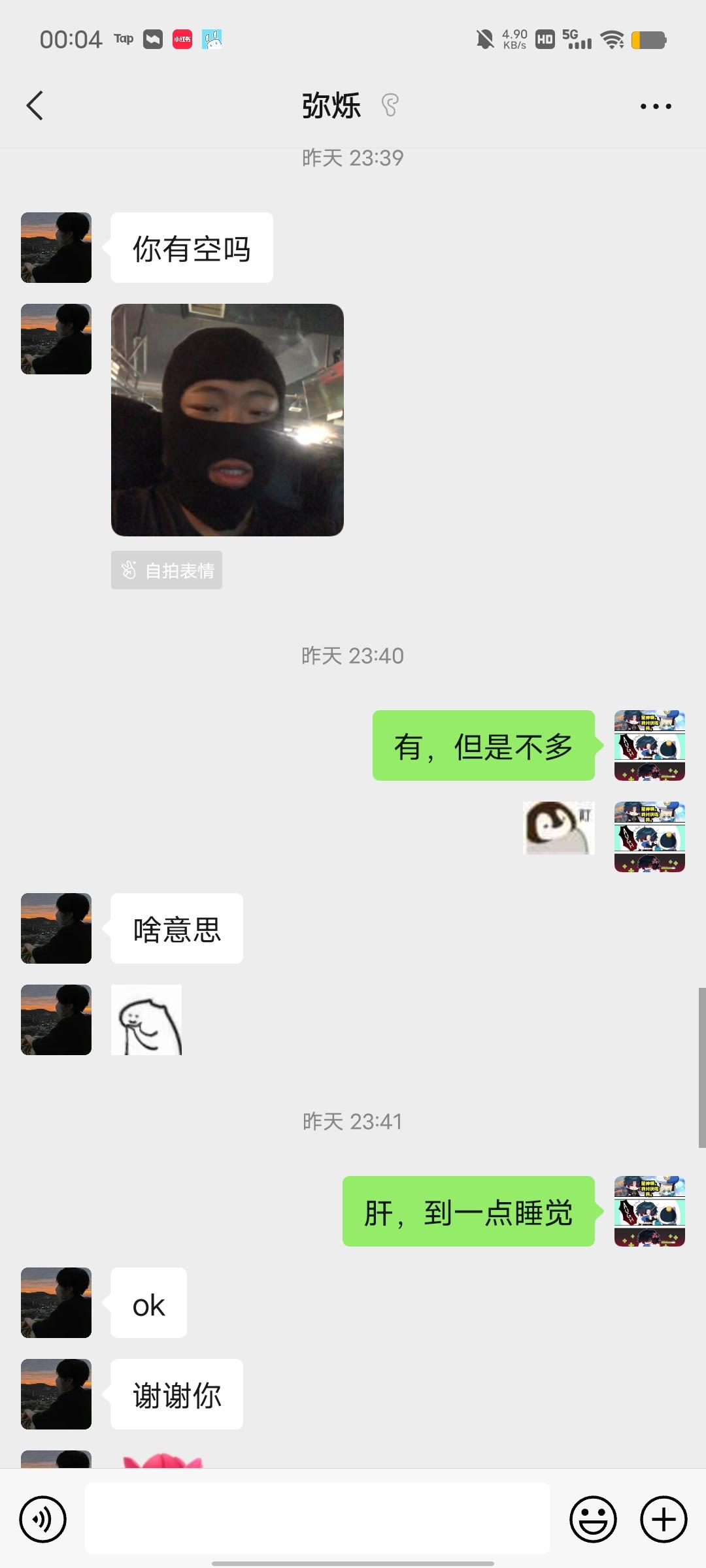Tap the '昨天 23:40' timestamp
Image resolution: width=706 pixels, height=1568 pixels.
click(353, 655)
